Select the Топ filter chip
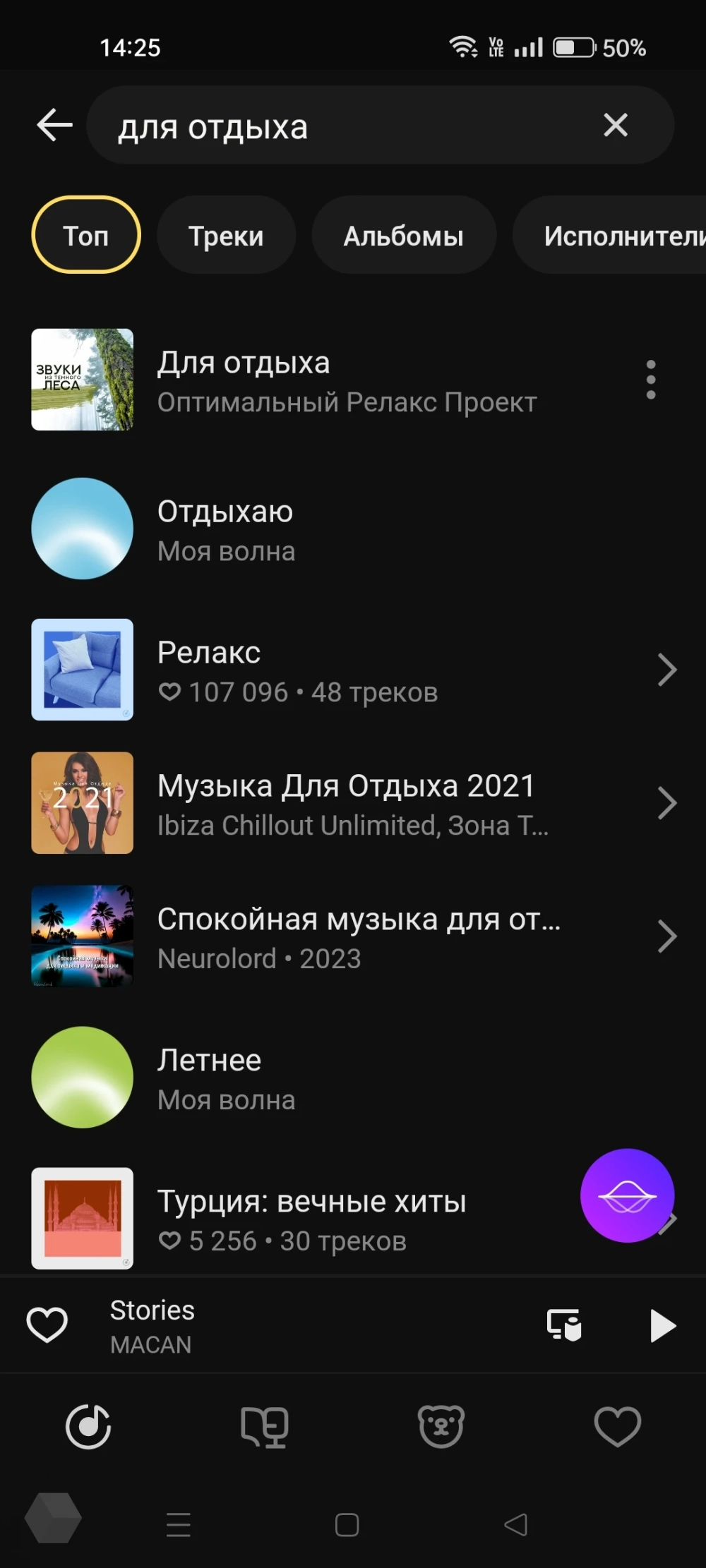706x1568 pixels. tap(85, 235)
